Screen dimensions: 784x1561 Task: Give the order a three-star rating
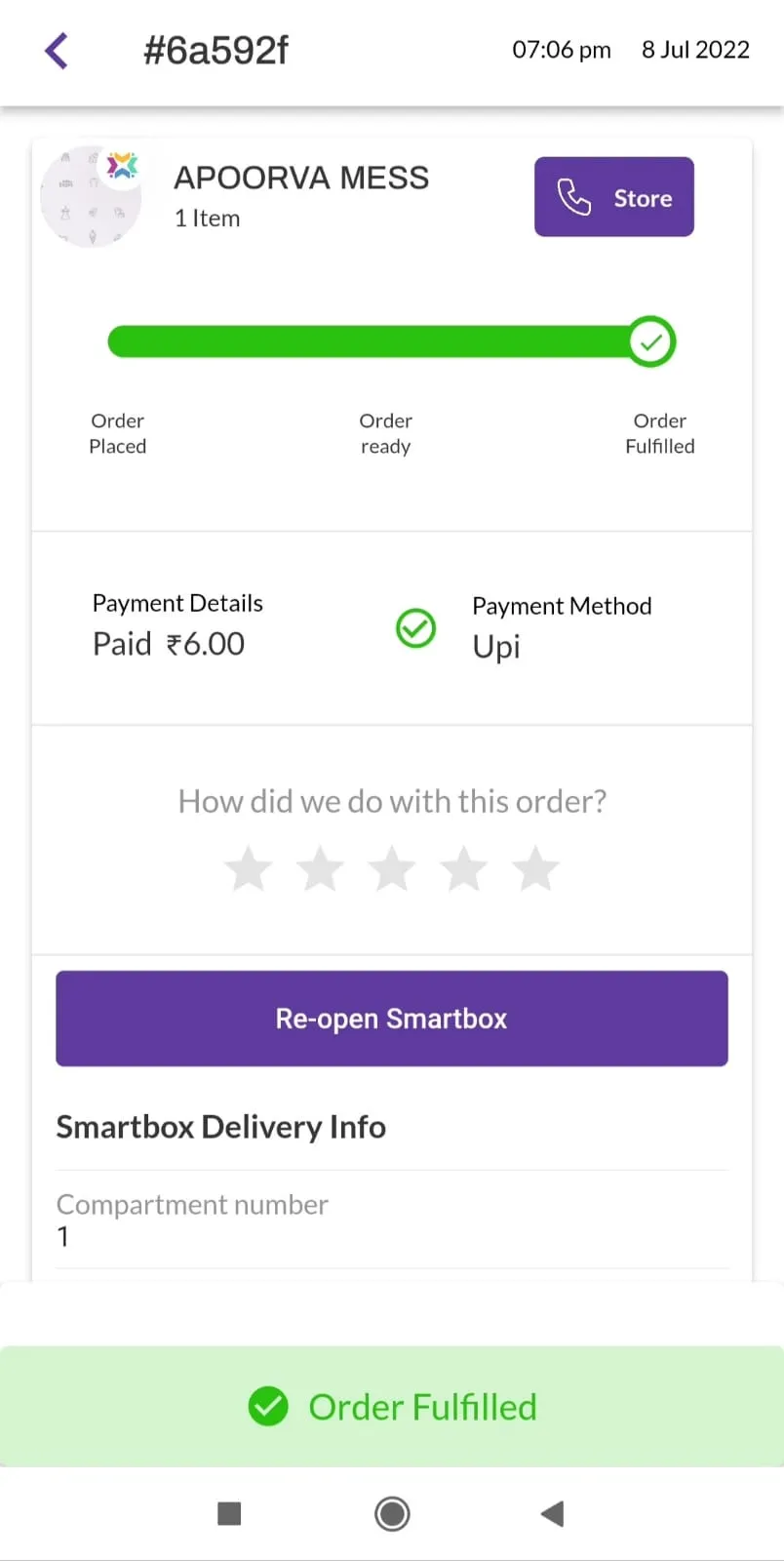coord(392,868)
